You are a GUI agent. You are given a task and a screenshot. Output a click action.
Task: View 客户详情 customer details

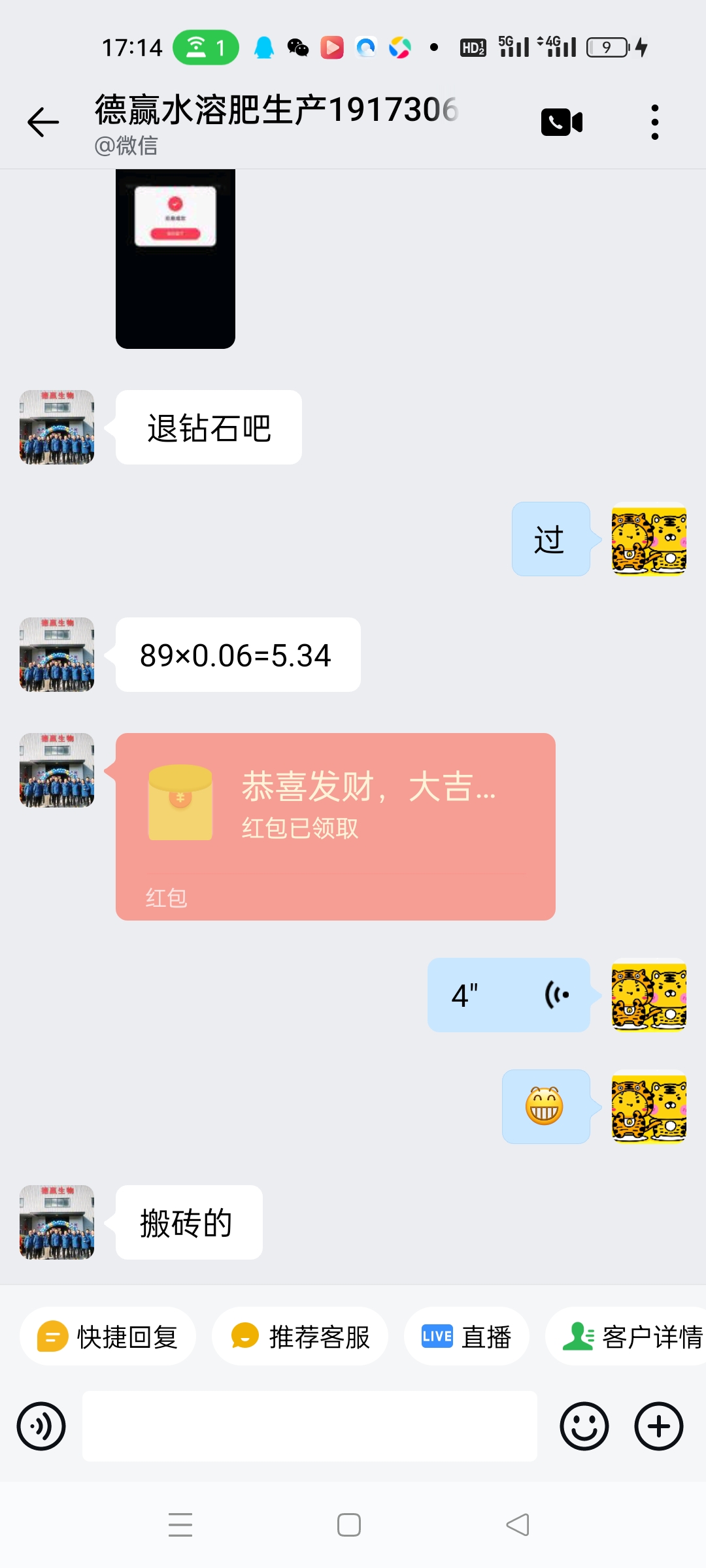[x=631, y=1337]
